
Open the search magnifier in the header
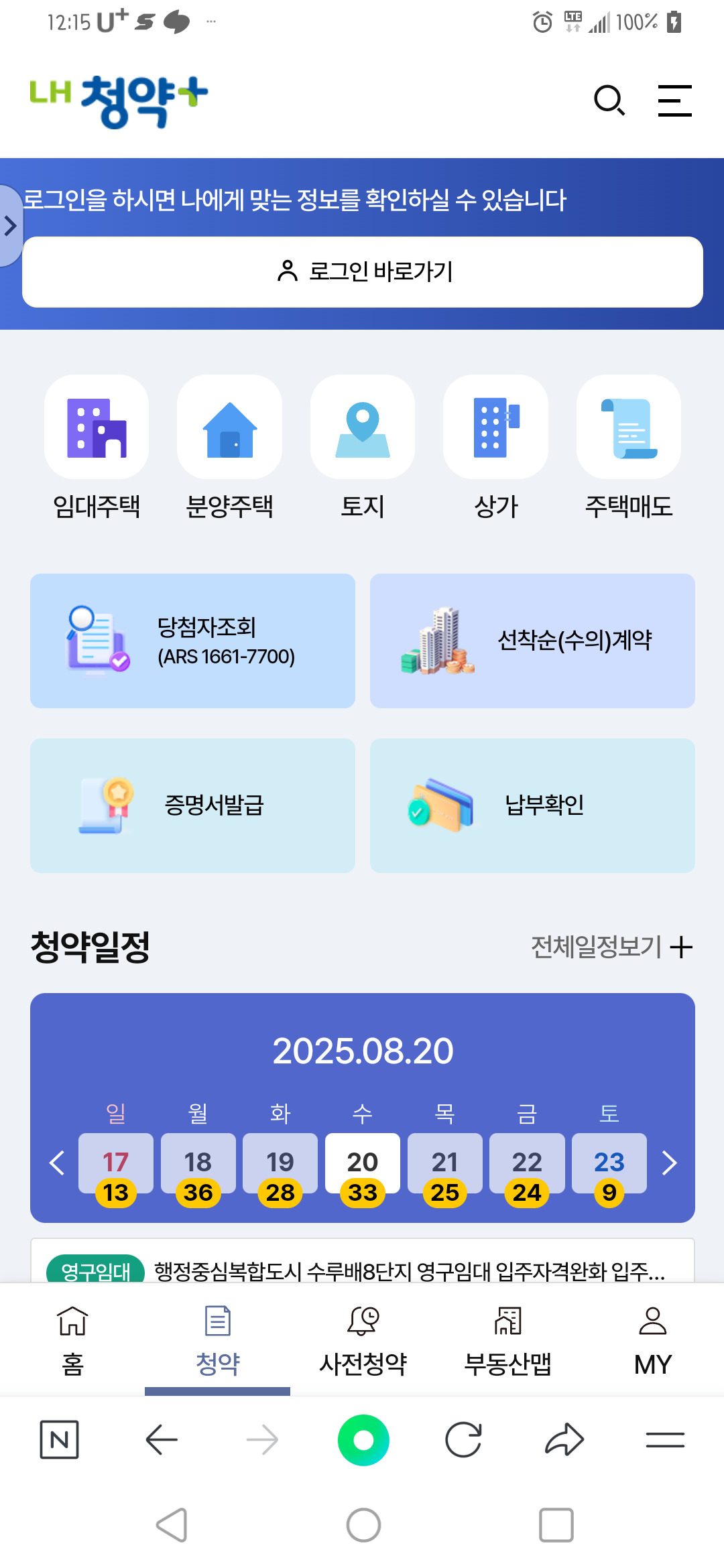[x=609, y=101]
